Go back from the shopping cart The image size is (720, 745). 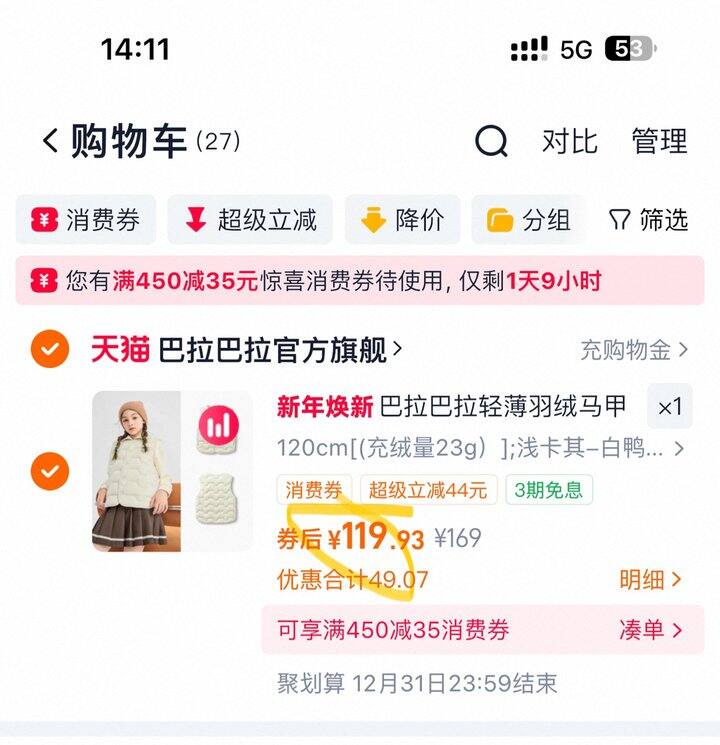click(x=50, y=141)
